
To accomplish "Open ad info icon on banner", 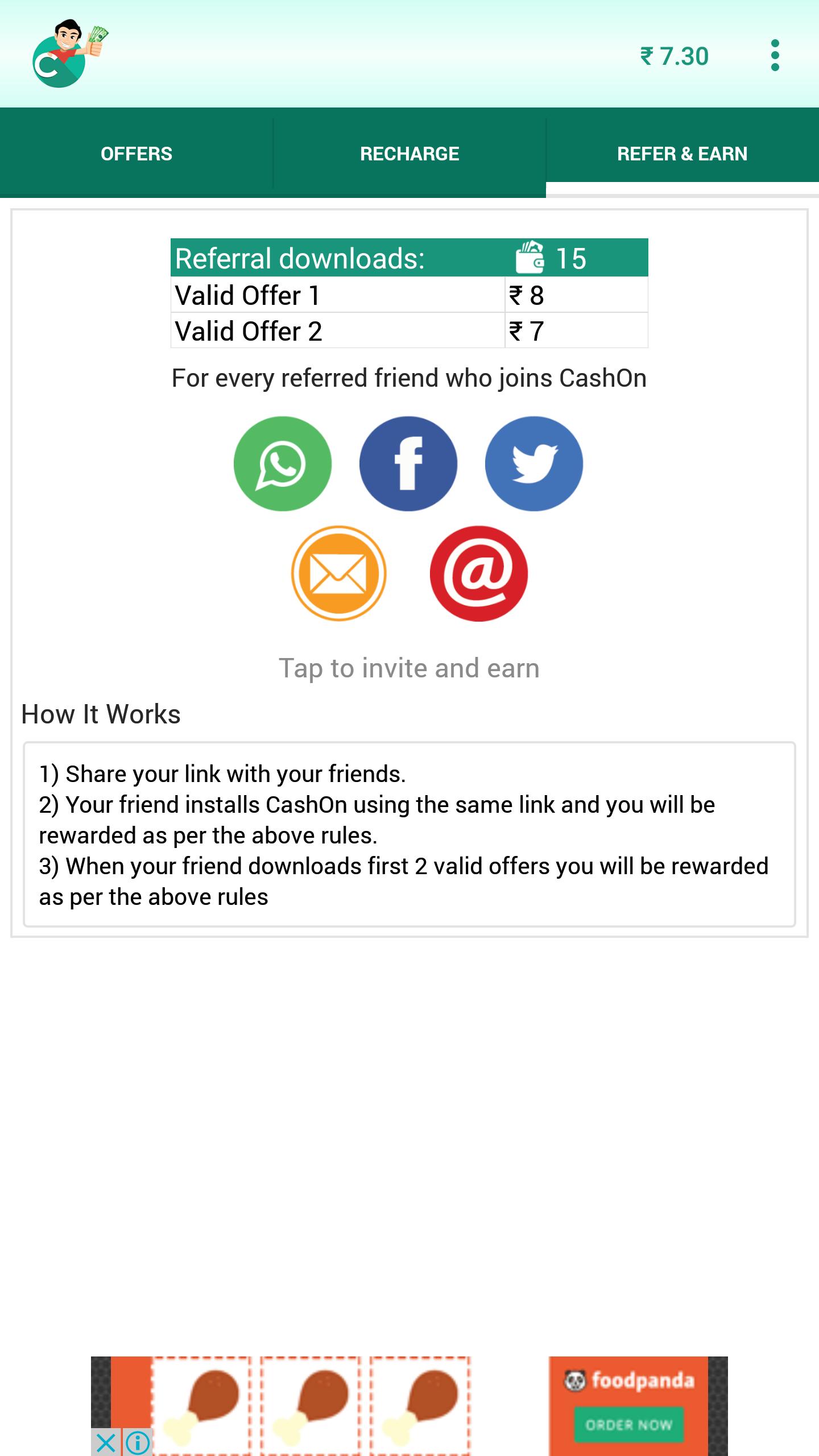I will click(138, 1443).
